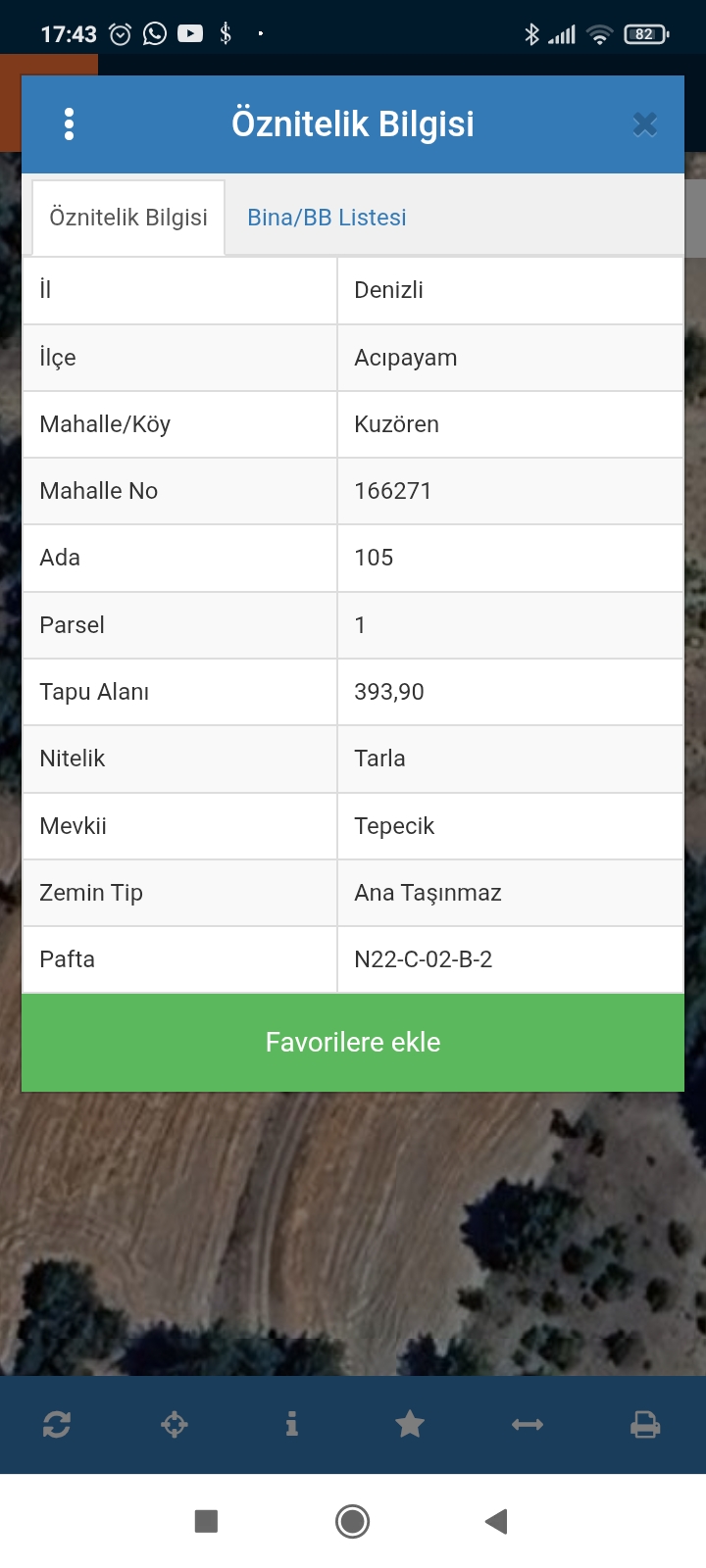Switch to the Bina/BB Listesi tab
Image resolution: width=706 pixels, height=1568 pixels.
[327, 218]
